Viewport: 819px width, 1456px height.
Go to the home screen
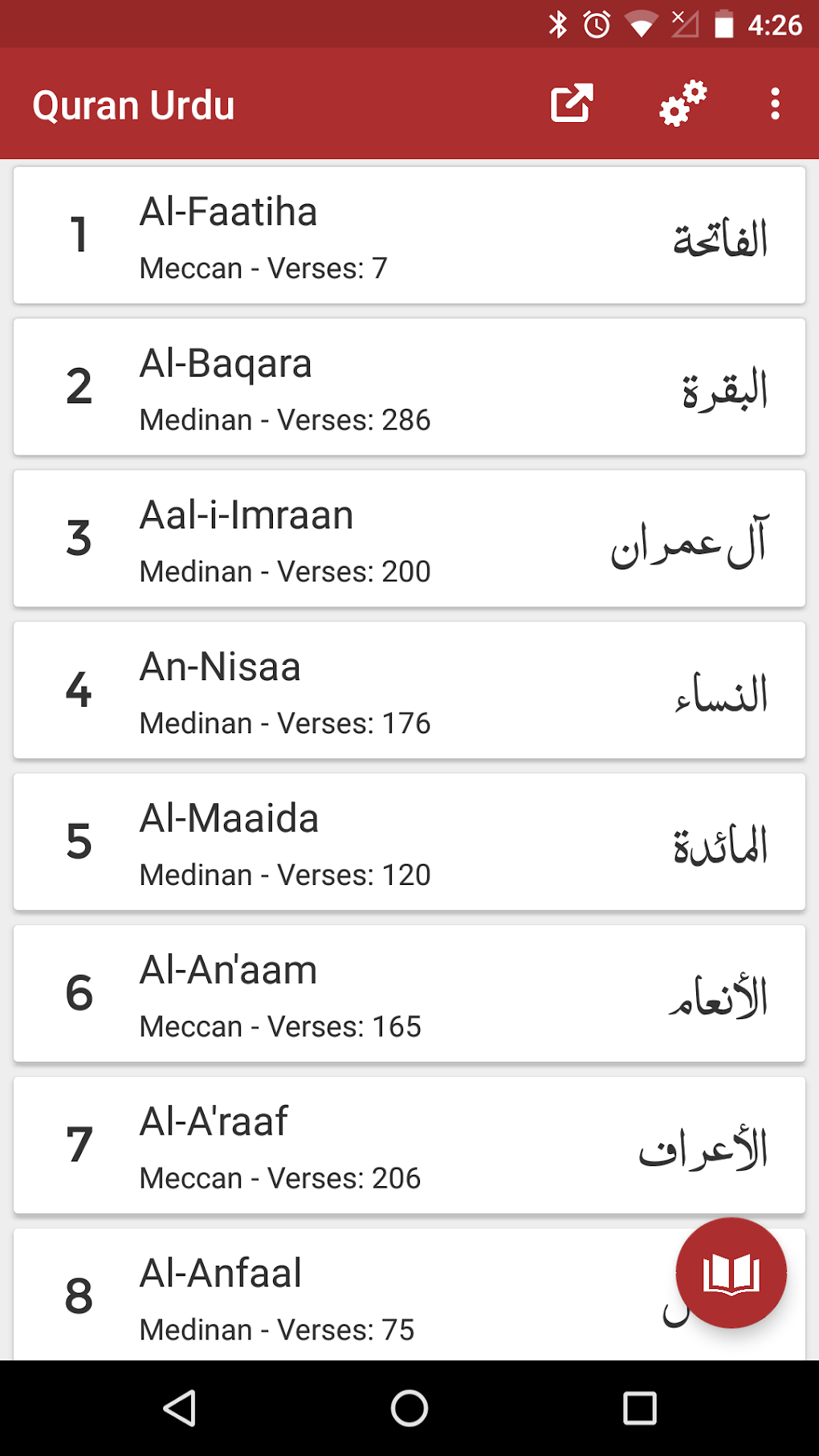(409, 1408)
